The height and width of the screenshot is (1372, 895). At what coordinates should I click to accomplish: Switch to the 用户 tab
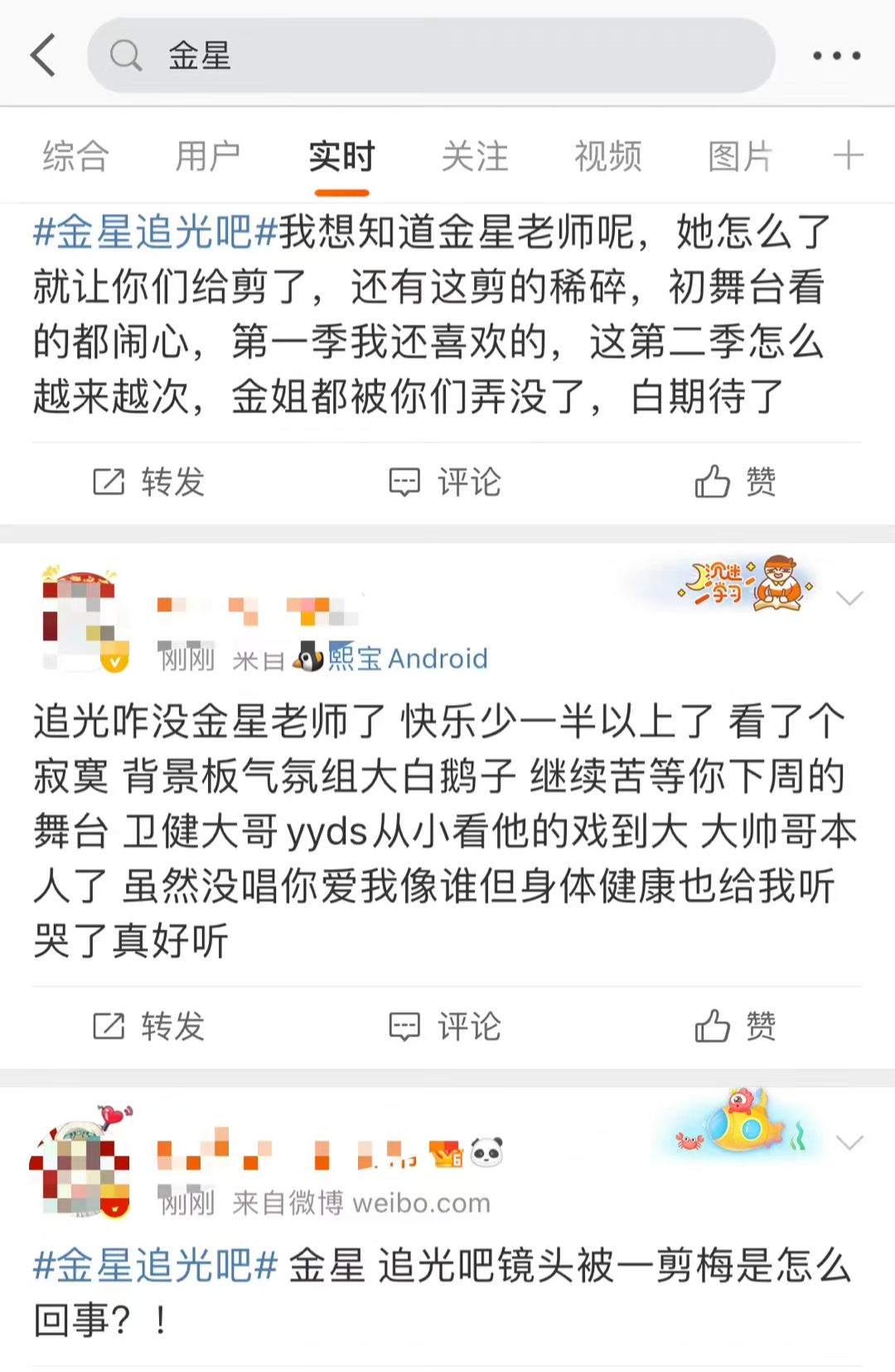pos(208,156)
